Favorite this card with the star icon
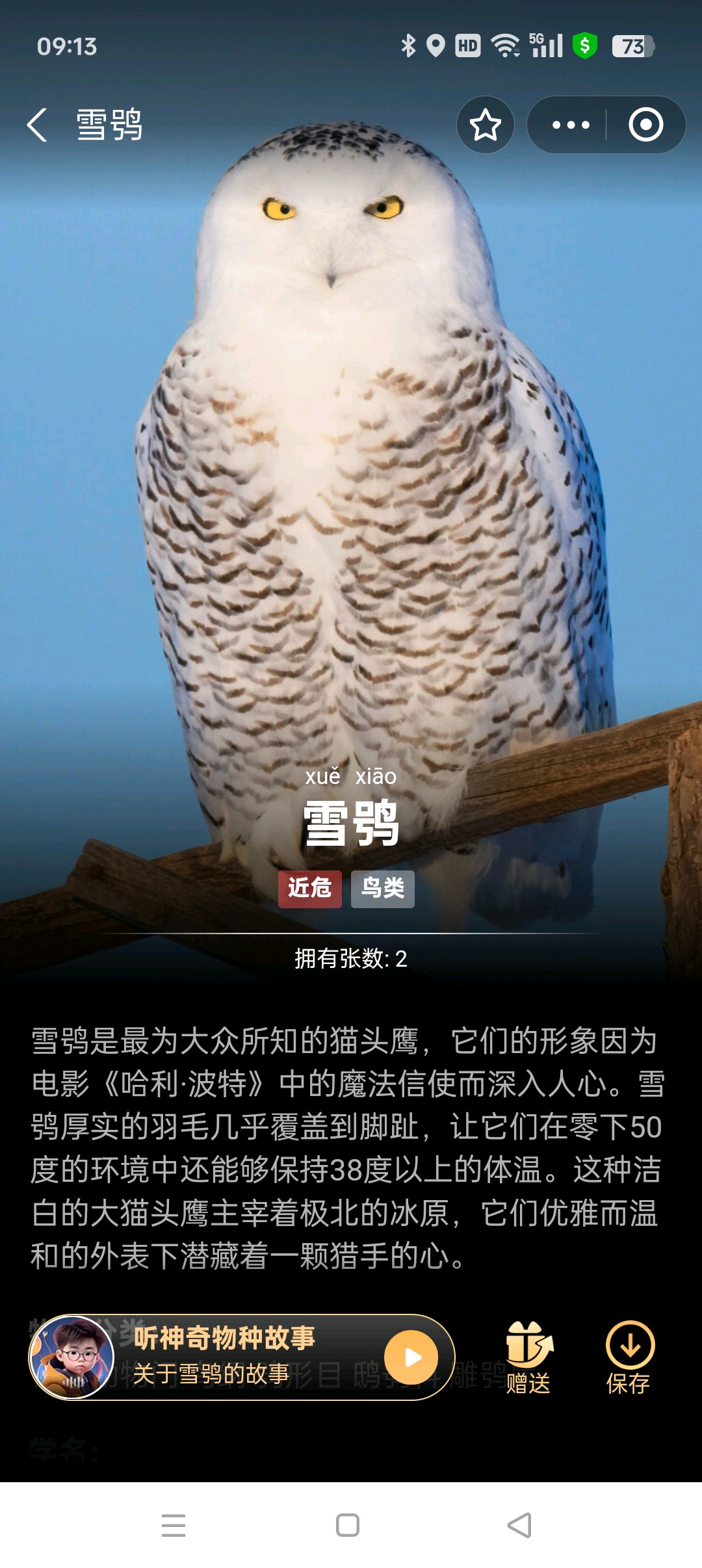The image size is (702, 1568). click(x=485, y=125)
